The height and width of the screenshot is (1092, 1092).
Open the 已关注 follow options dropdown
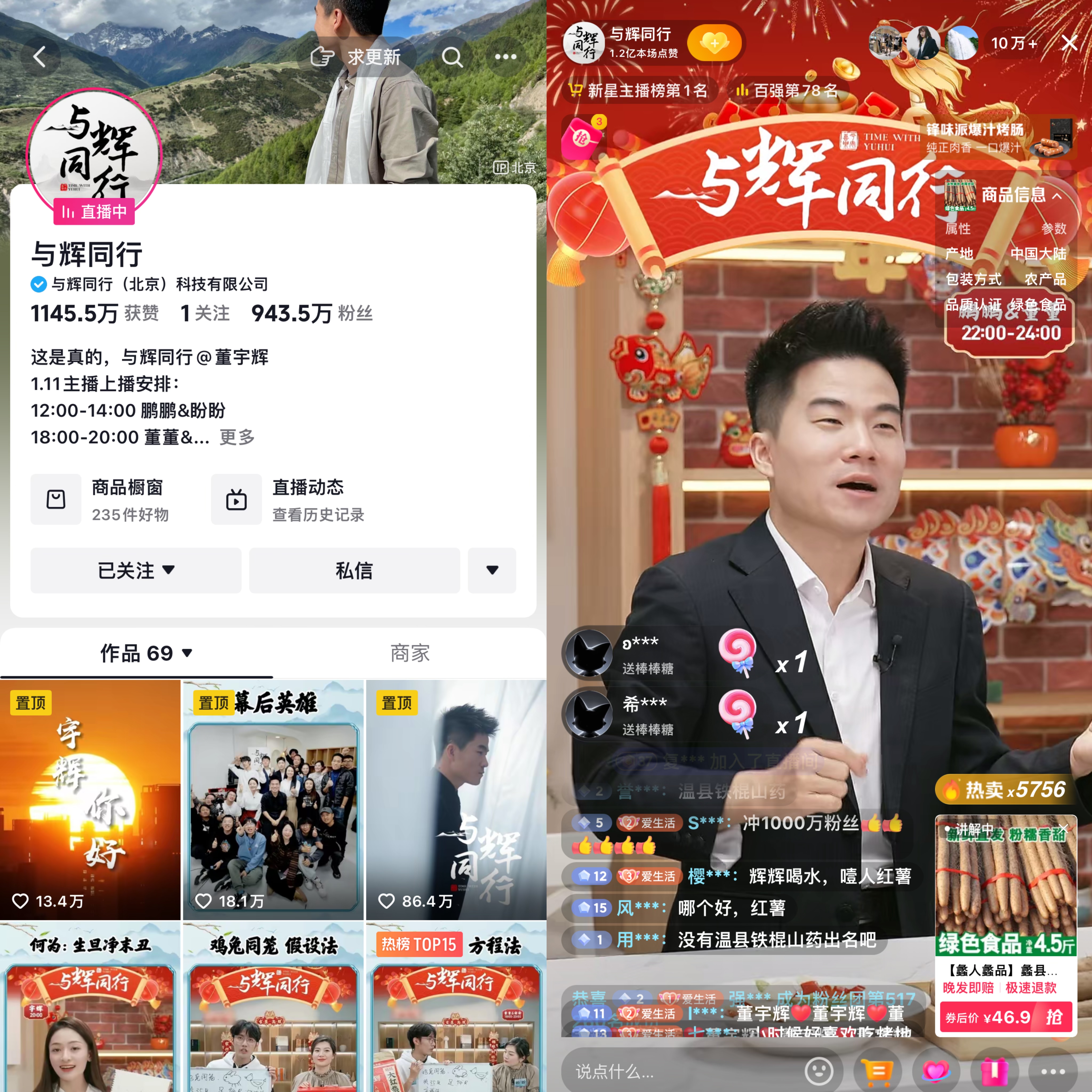pyautogui.click(x=136, y=570)
